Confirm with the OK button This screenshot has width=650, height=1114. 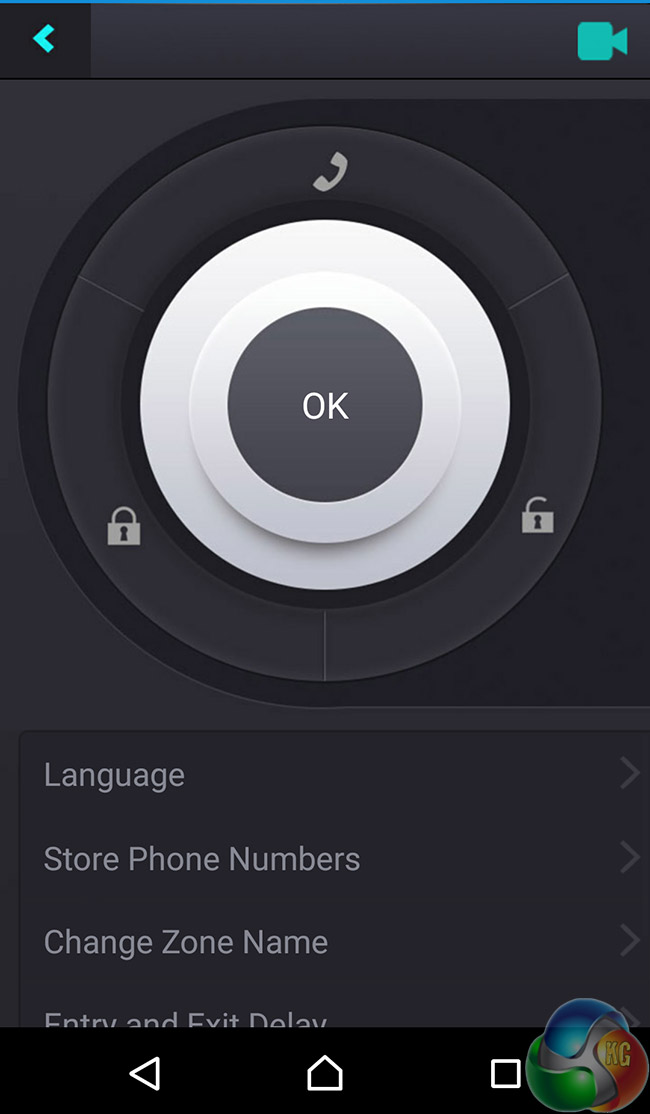pyautogui.click(x=325, y=405)
